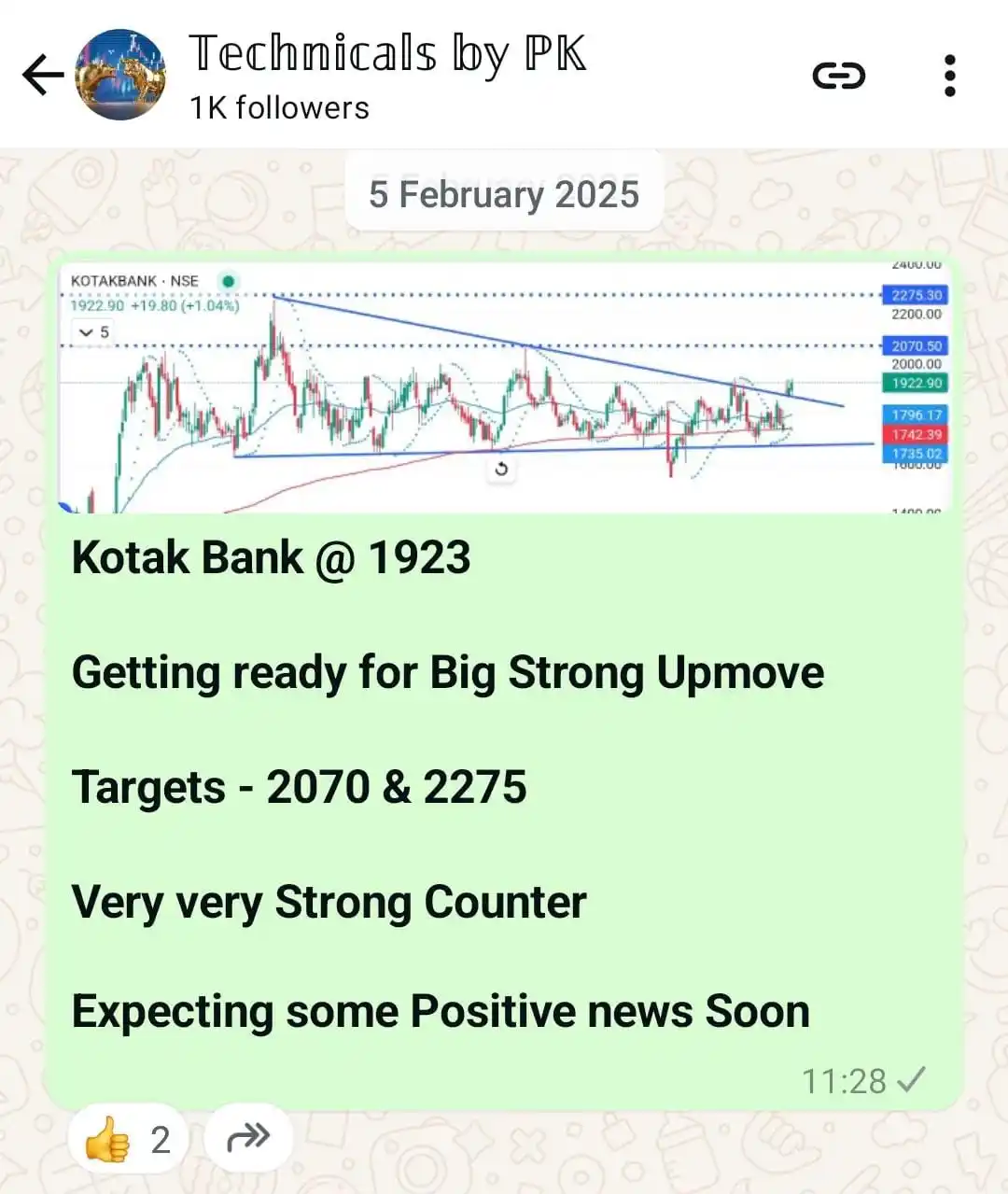1008x1194 pixels.
Task: Go back from the channel
Action: (x=42, y=76)
